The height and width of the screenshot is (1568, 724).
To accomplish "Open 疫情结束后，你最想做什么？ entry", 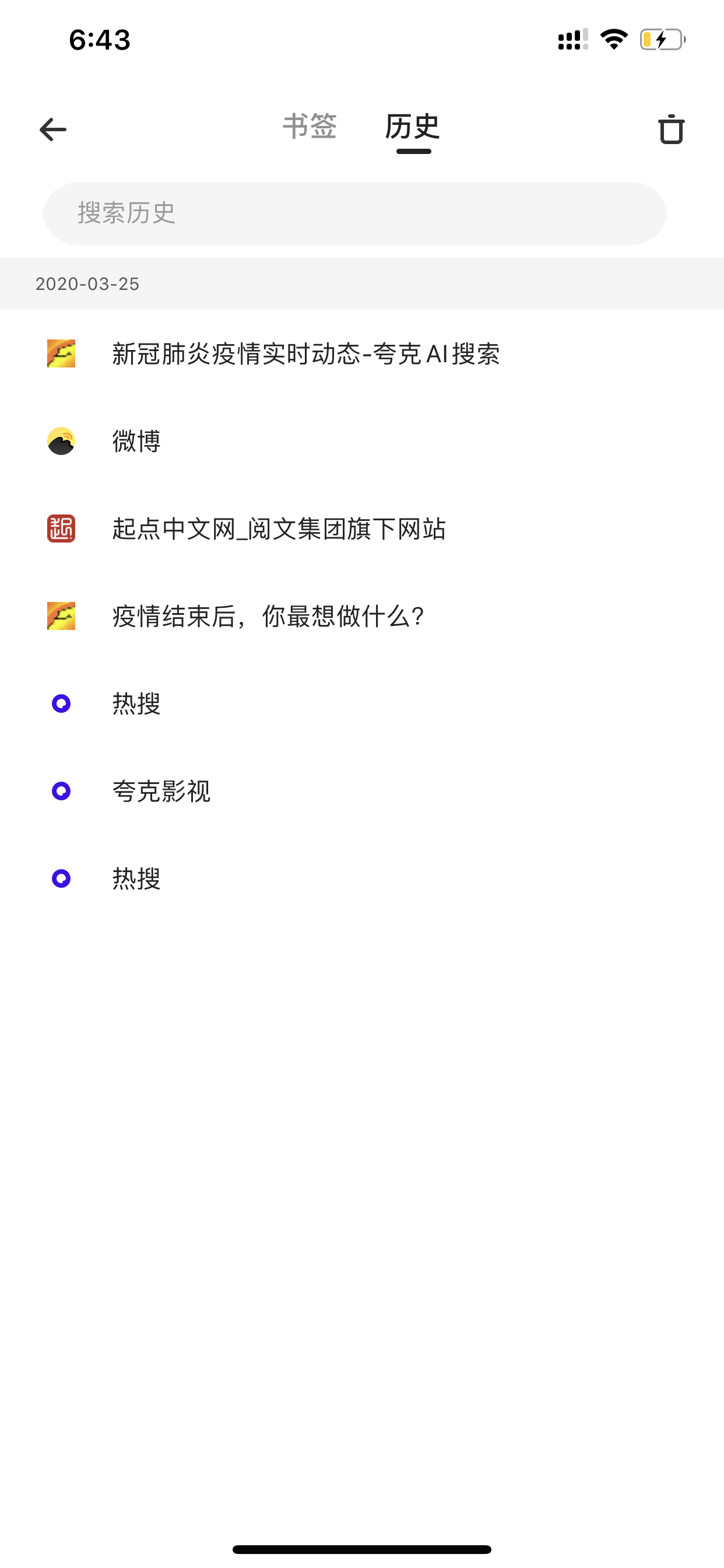I will pos(362,616).
